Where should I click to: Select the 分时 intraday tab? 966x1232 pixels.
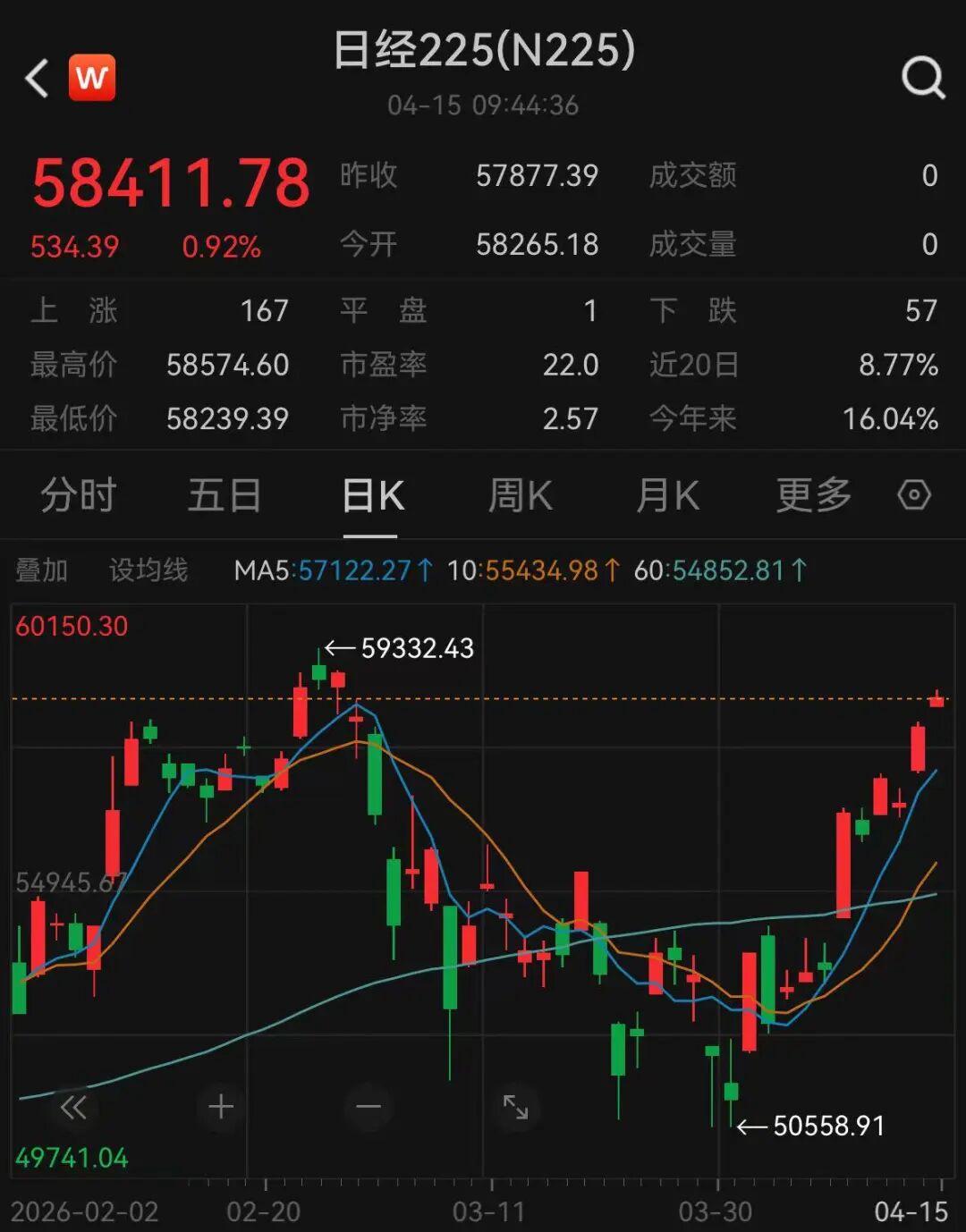[77, 494]
